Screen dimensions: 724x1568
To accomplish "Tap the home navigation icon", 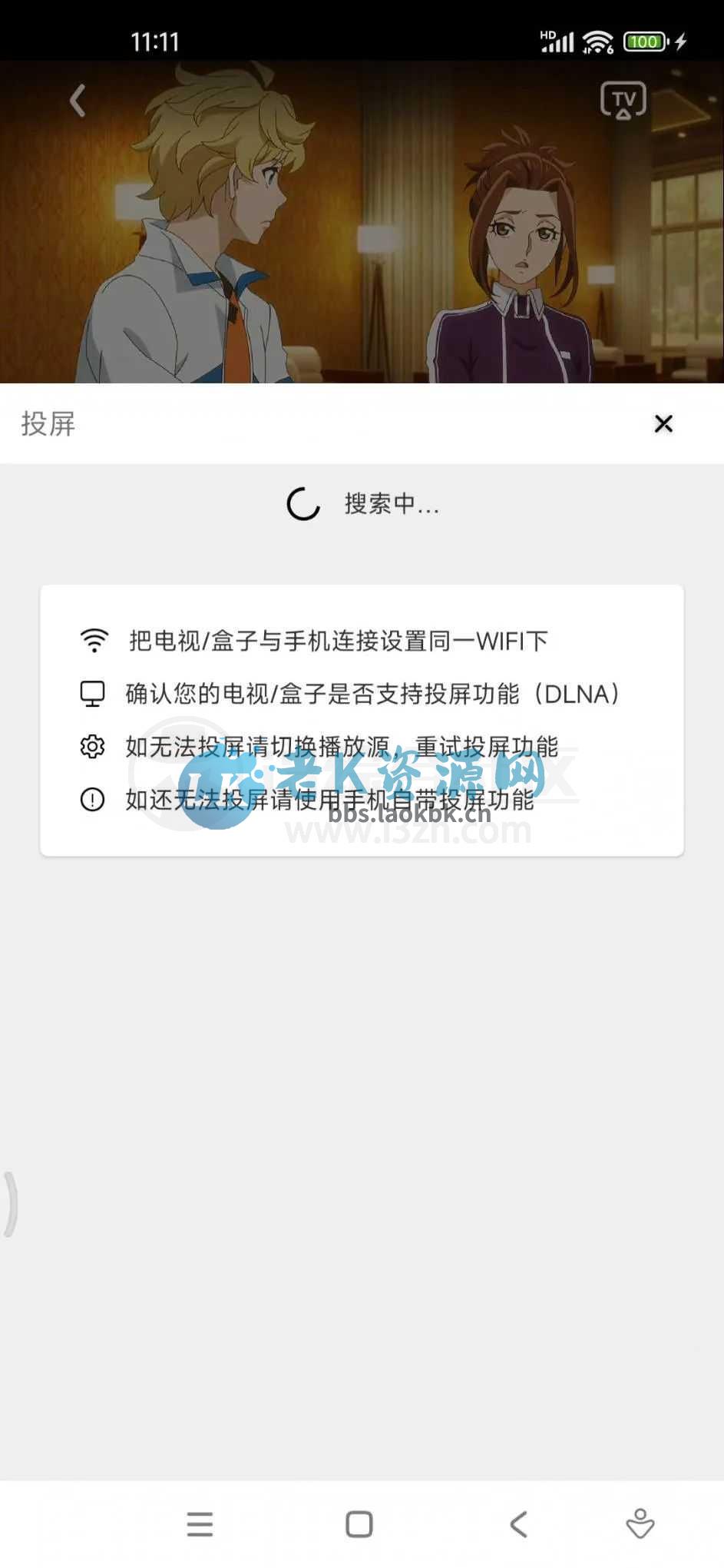I will point(357,1524).
